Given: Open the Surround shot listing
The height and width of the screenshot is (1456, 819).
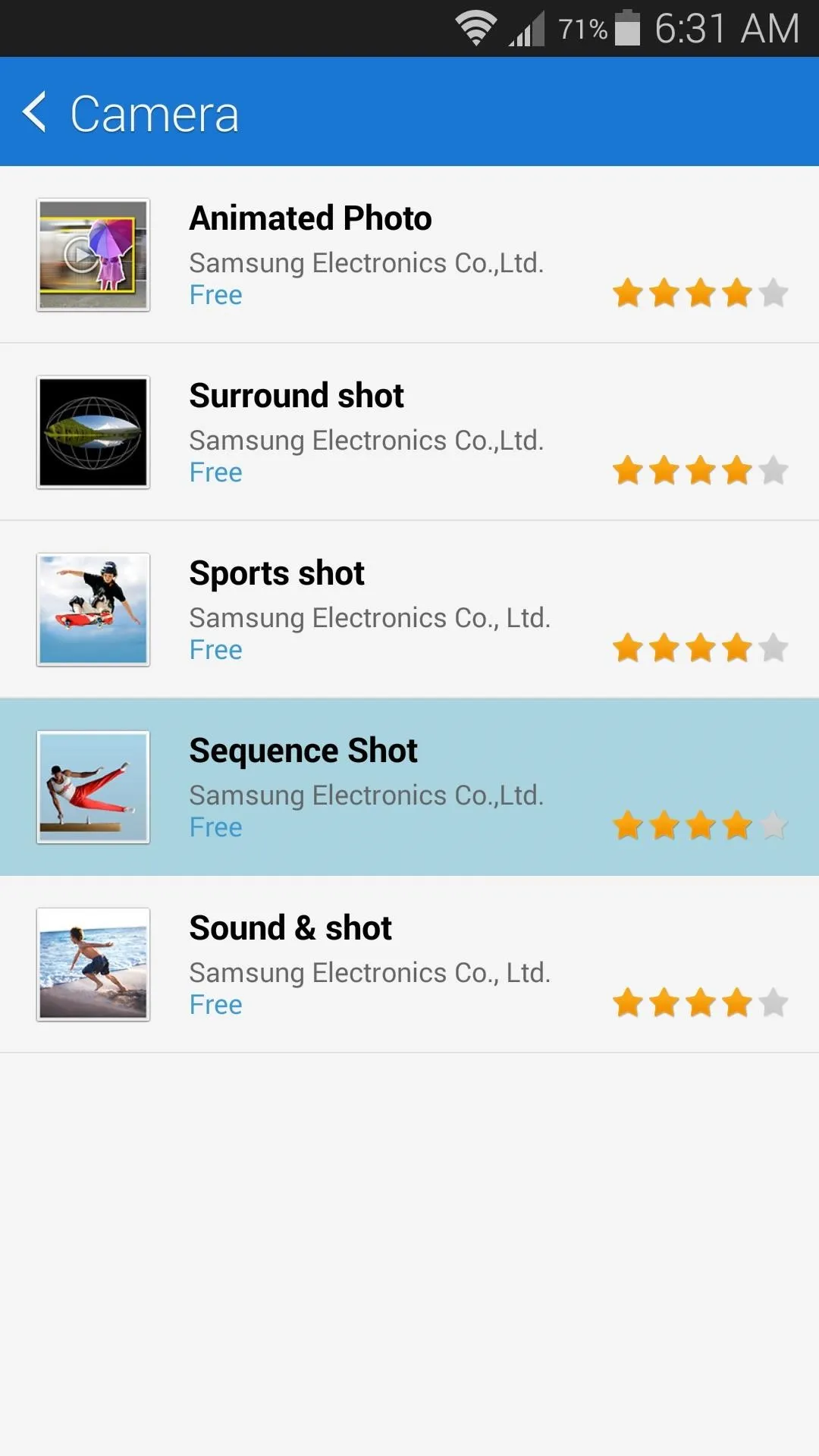Looking at the screenshot, I should click(x=409, y=432).
